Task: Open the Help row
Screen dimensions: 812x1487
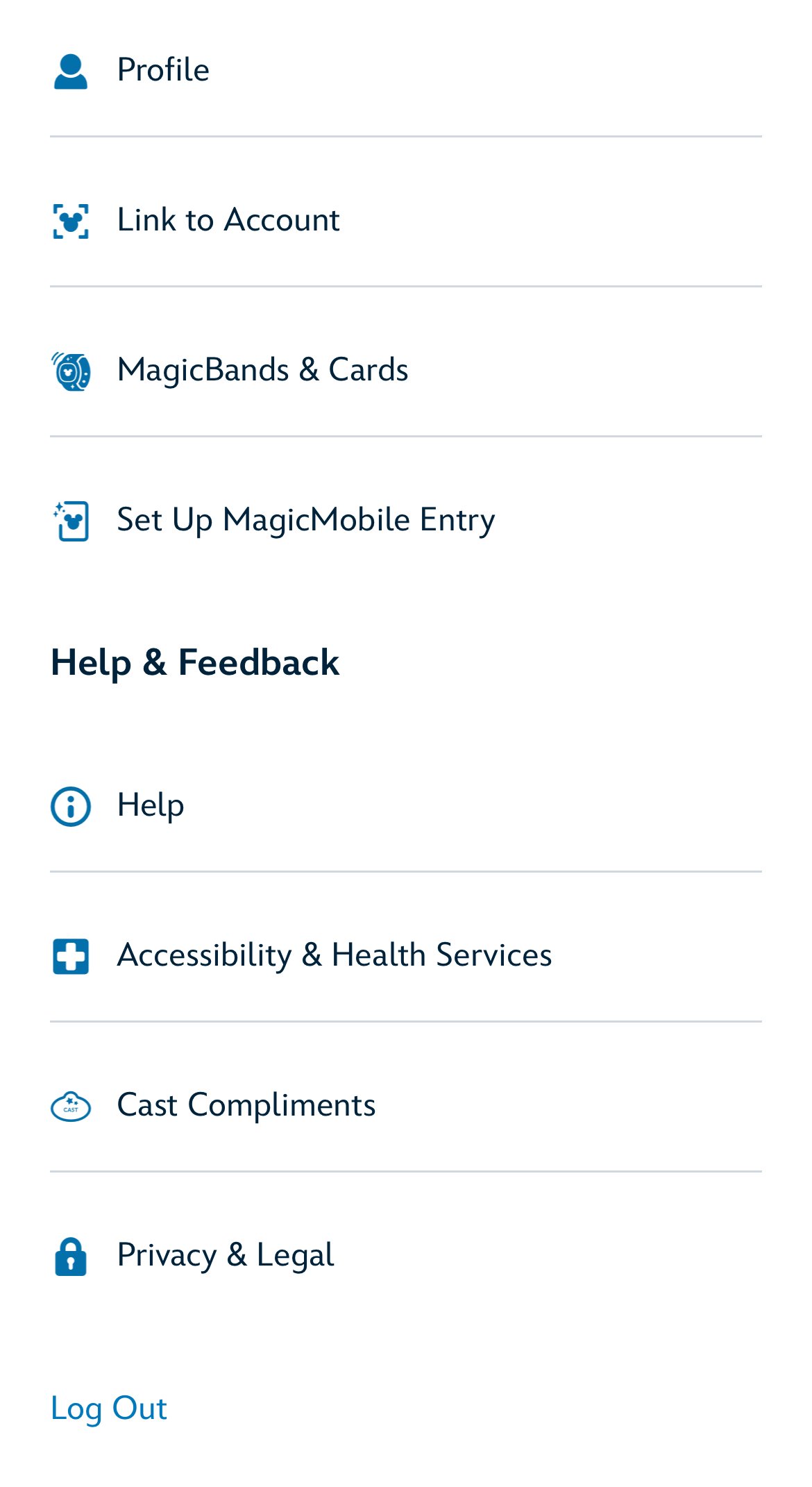Action: pos(406,806)
